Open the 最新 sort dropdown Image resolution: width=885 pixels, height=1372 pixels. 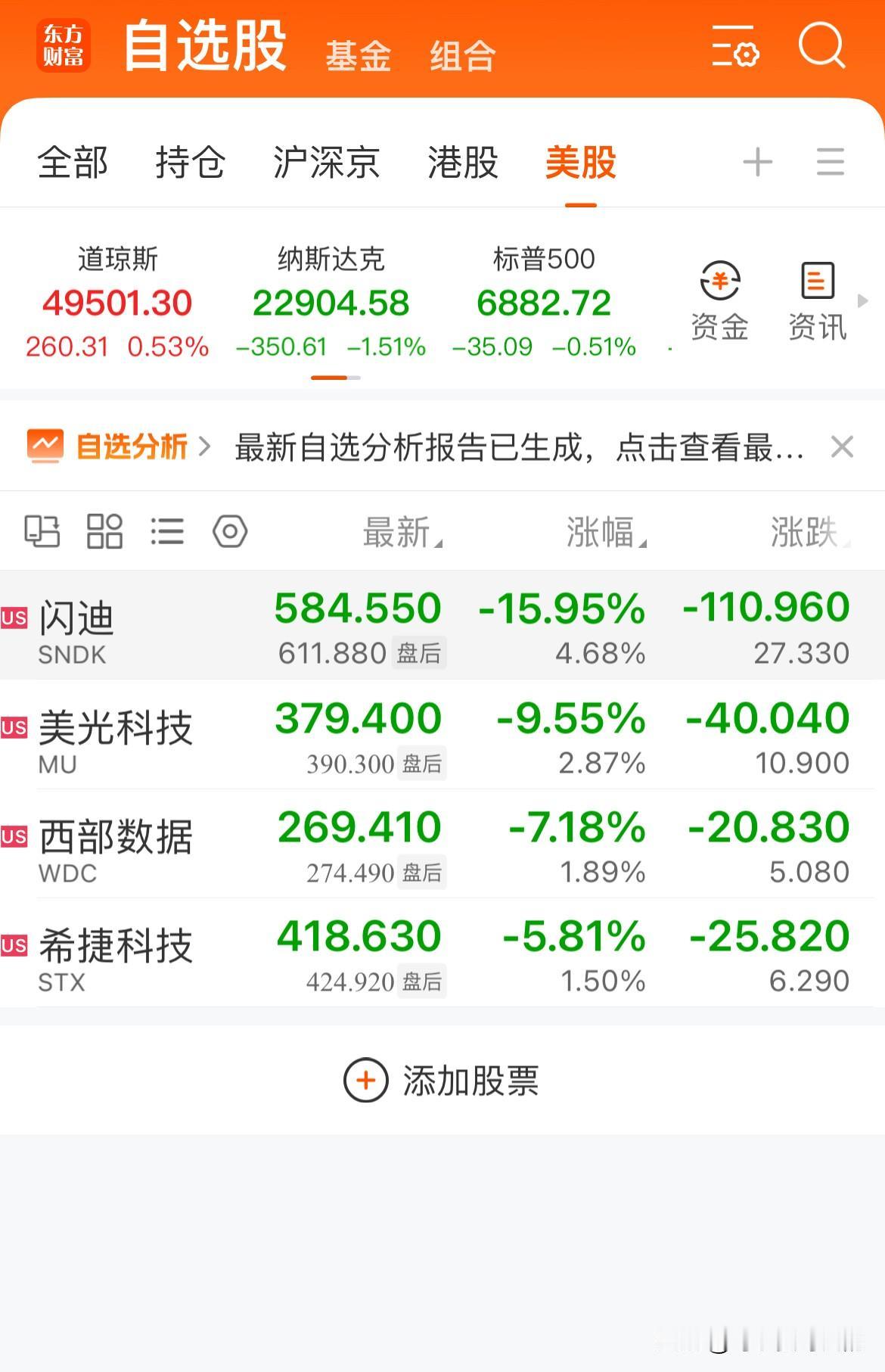[x=401, y=531]
